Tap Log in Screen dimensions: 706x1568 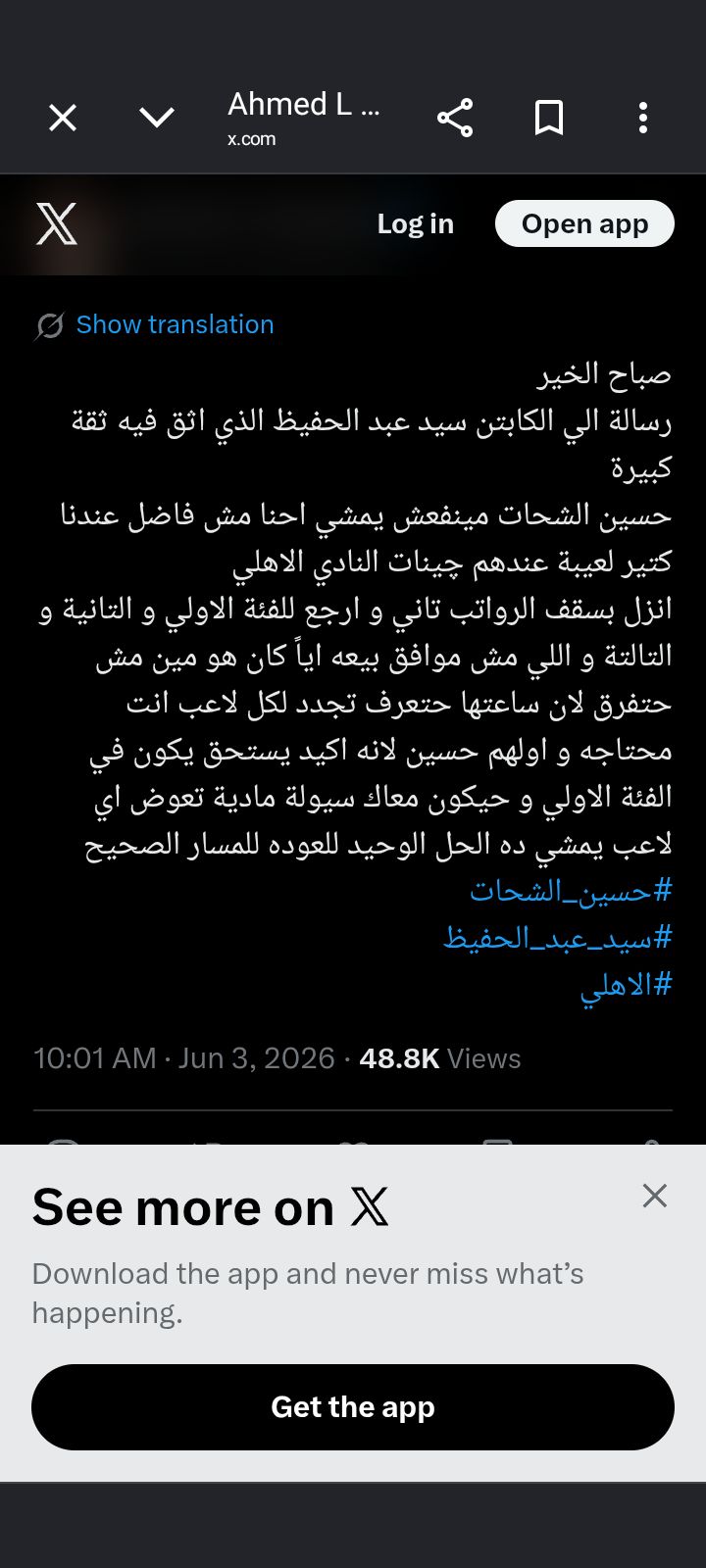416,224
